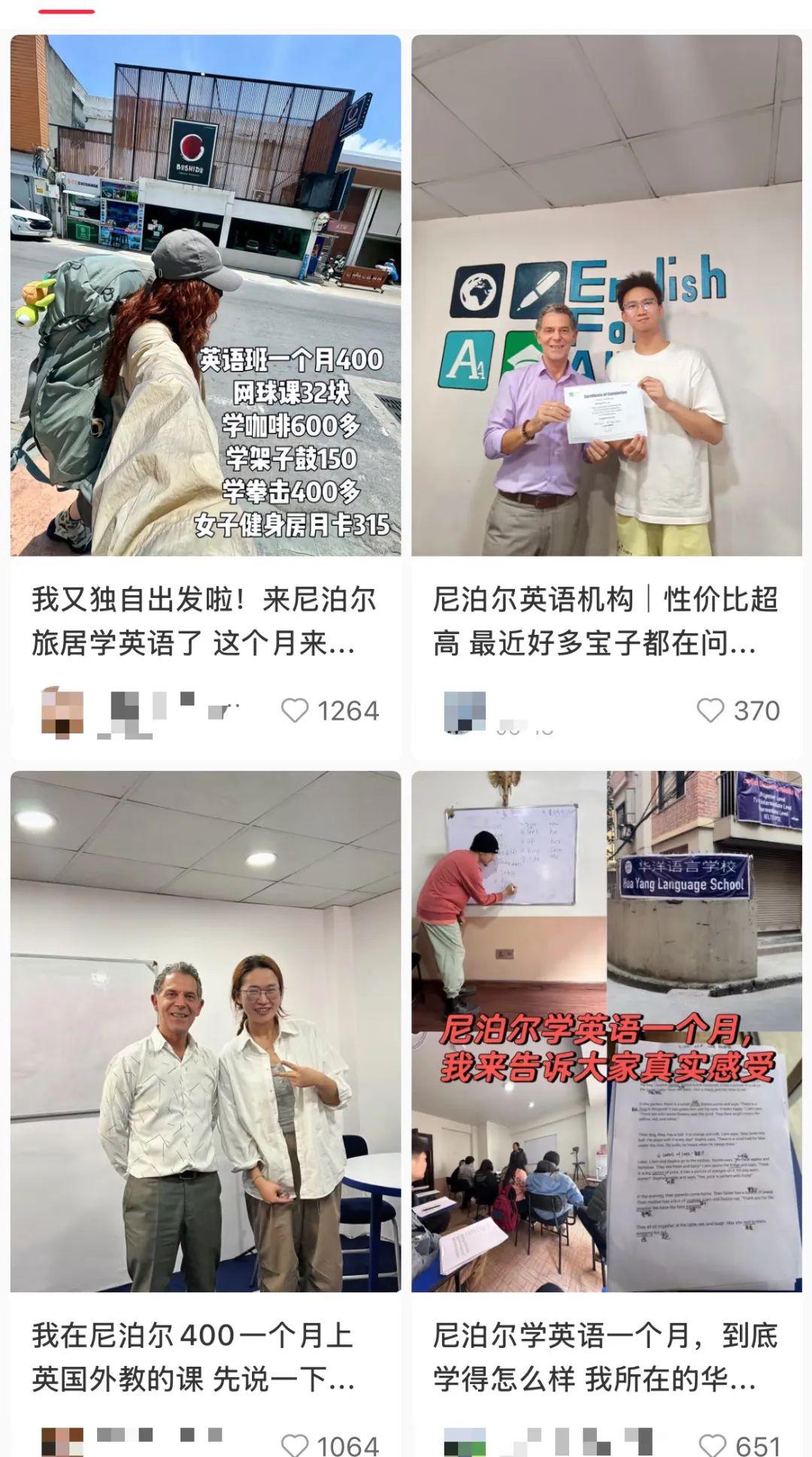Open author avatar of the 370-likes post
Screen dimensions: 812x1457
pyautogui.click(x=465, y=711)
